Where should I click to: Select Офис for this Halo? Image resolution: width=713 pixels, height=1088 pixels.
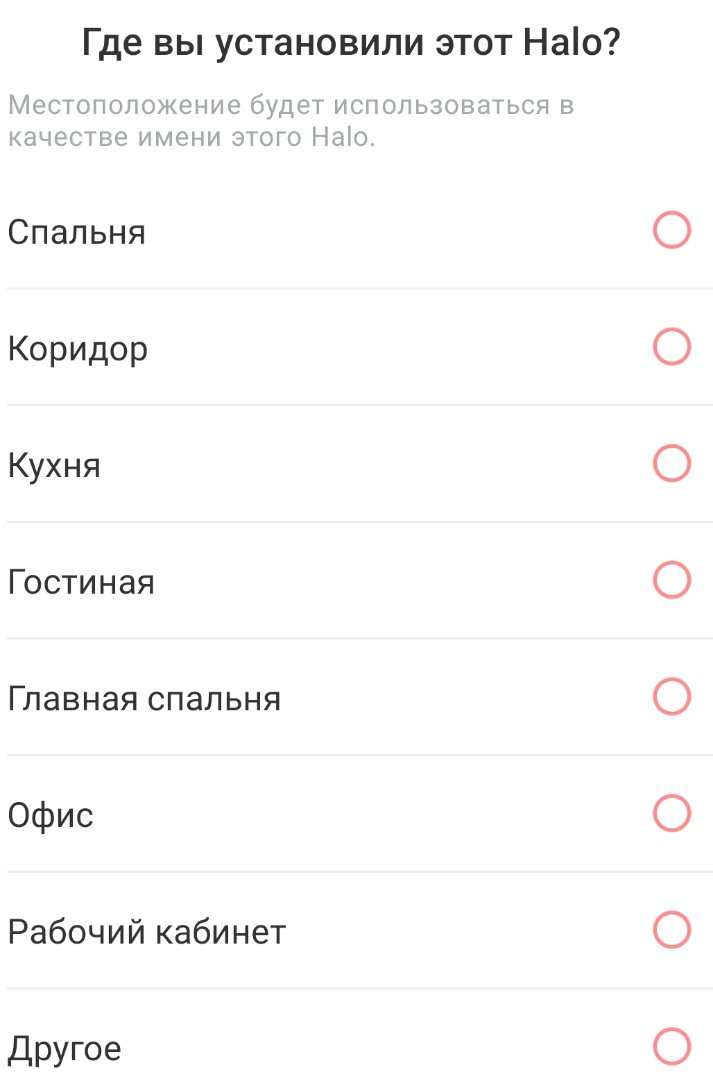(671, 814)
